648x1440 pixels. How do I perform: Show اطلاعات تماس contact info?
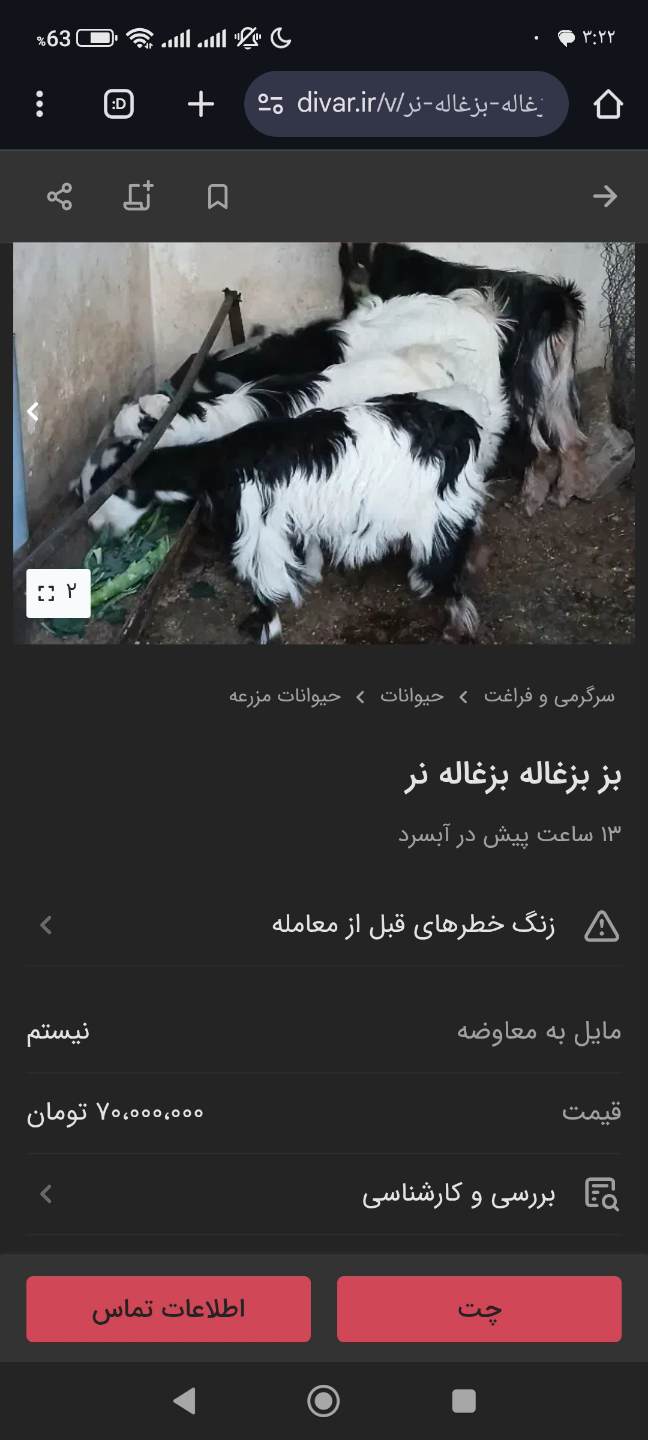point(168,1309)
